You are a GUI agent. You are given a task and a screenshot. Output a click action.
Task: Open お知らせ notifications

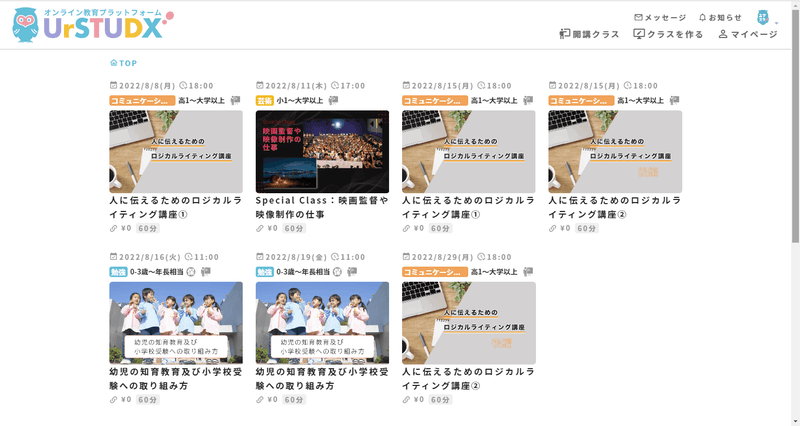pos(720,17)
